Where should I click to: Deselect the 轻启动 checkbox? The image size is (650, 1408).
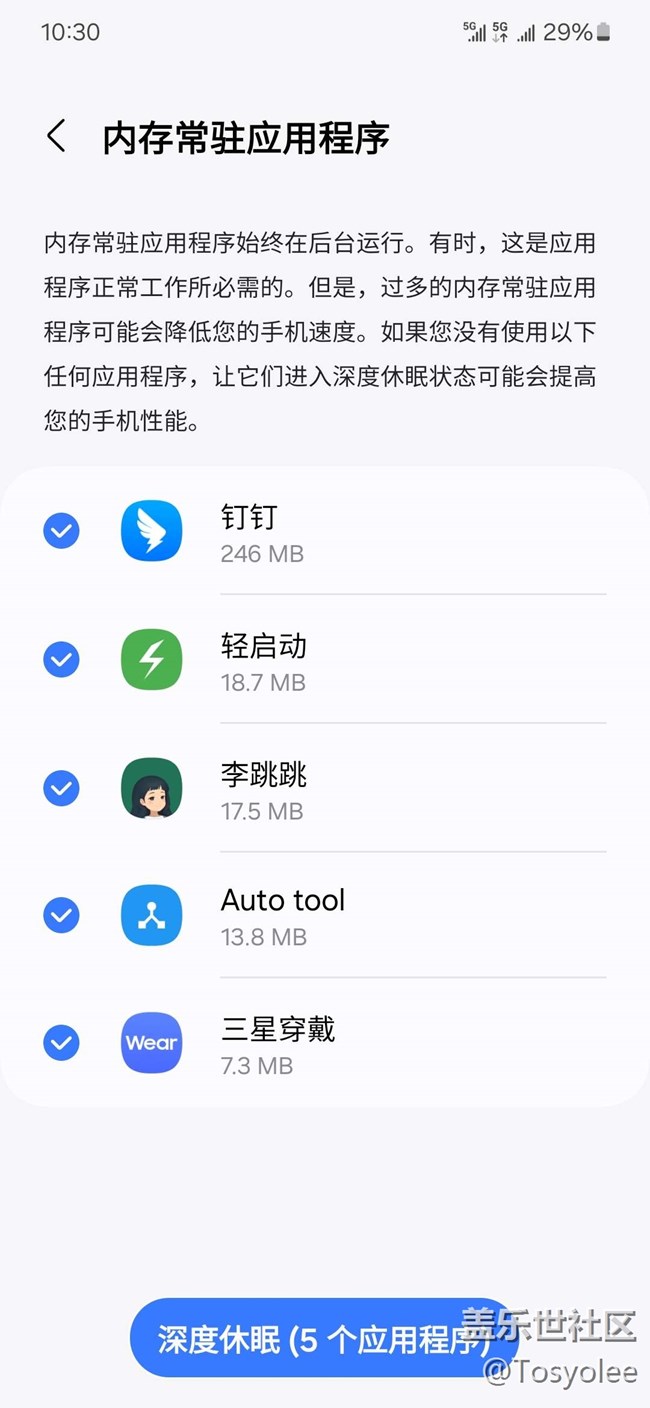[61, 659]
